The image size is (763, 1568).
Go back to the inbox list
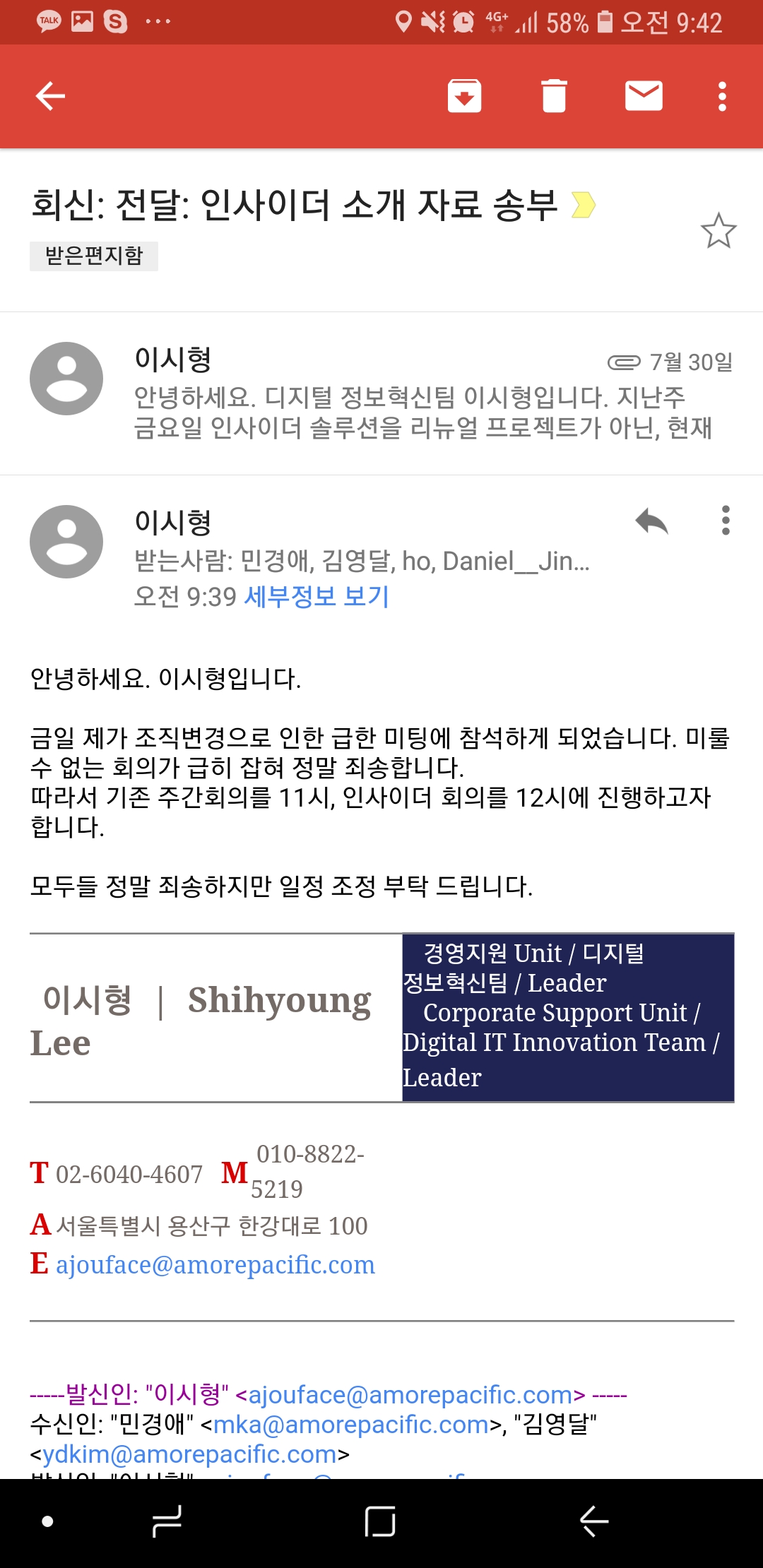50,96
